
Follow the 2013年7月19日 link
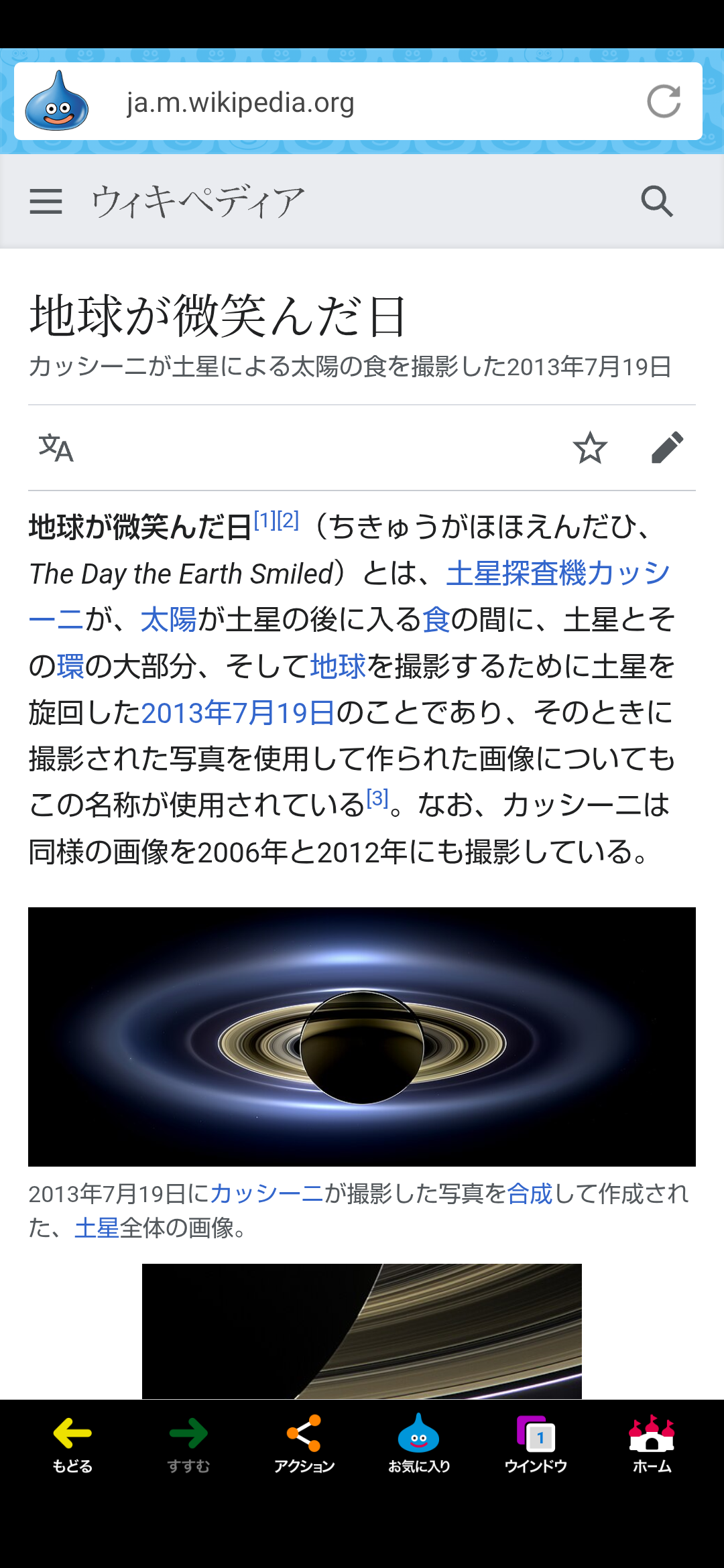tap(238, 712)
